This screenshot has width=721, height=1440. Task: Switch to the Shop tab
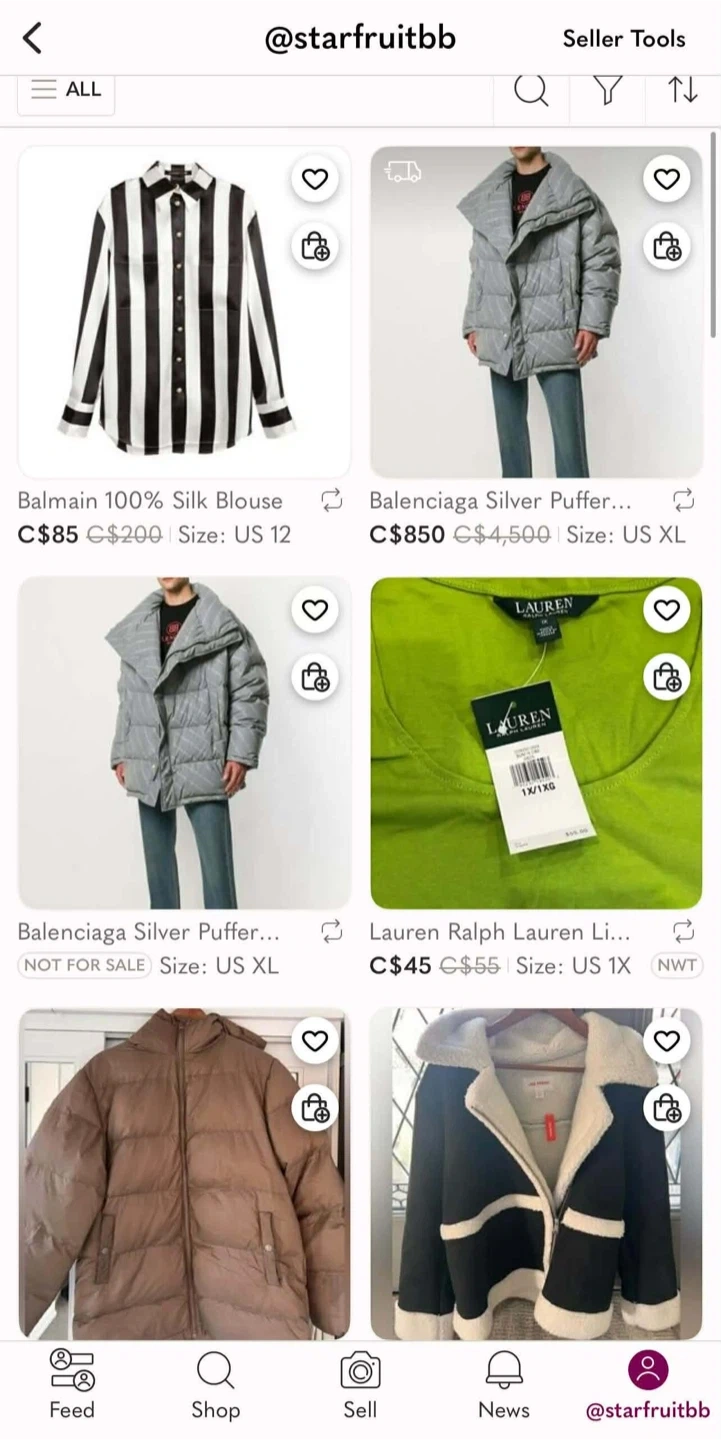[x=216, y=1385]
